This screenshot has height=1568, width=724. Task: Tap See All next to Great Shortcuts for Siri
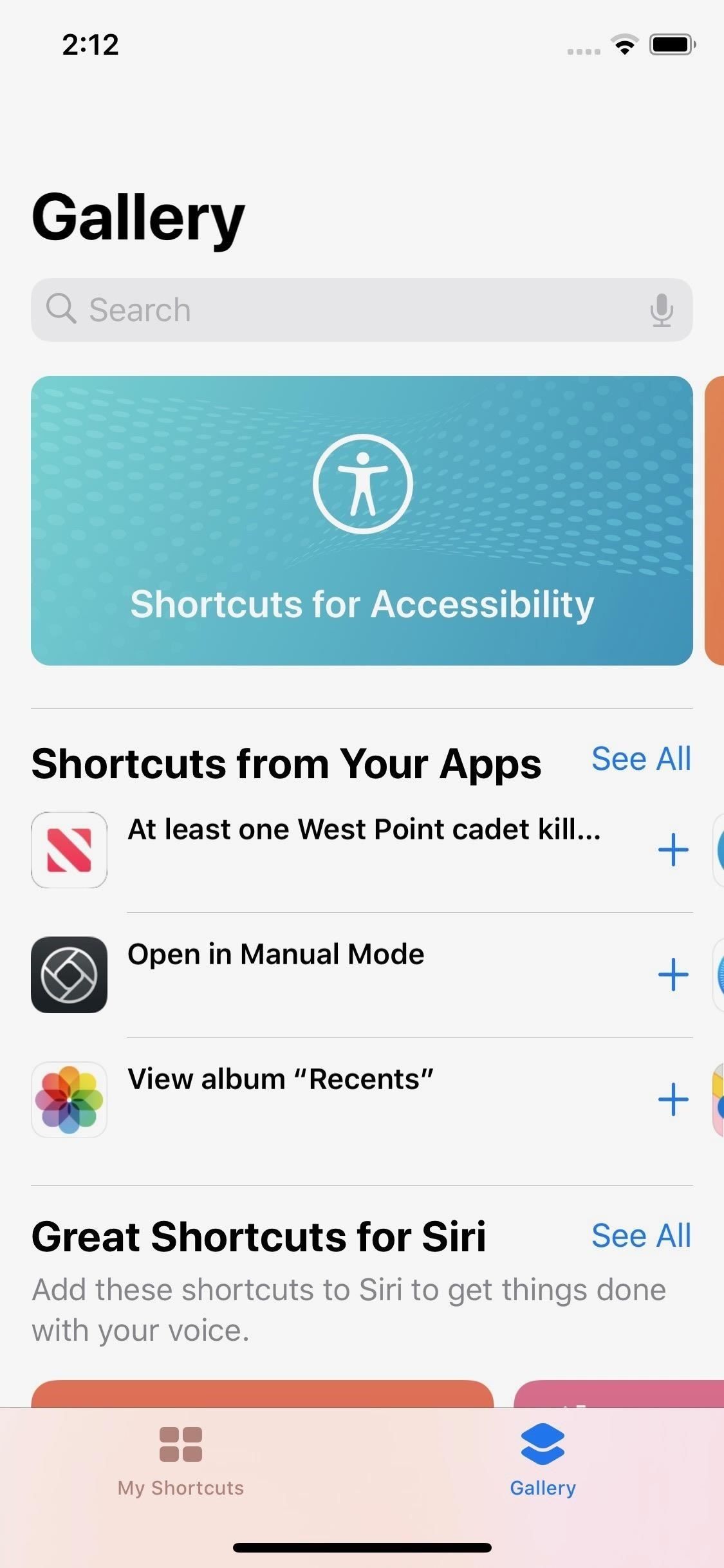[x=642, y=1235]
